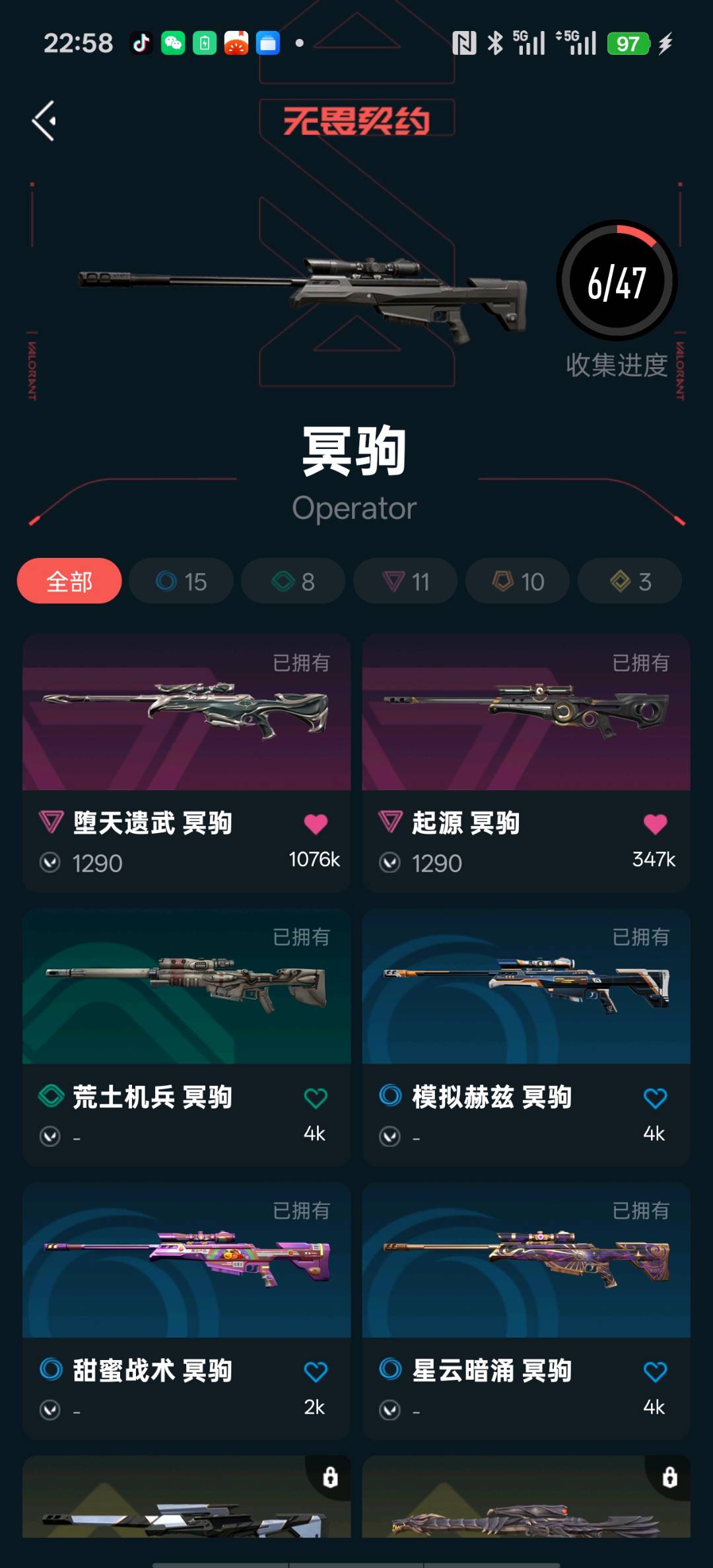Viewport: 713px width, 1568px height.
Task: Filter by the green tier with 8 skins
Action: pos(293,582)
